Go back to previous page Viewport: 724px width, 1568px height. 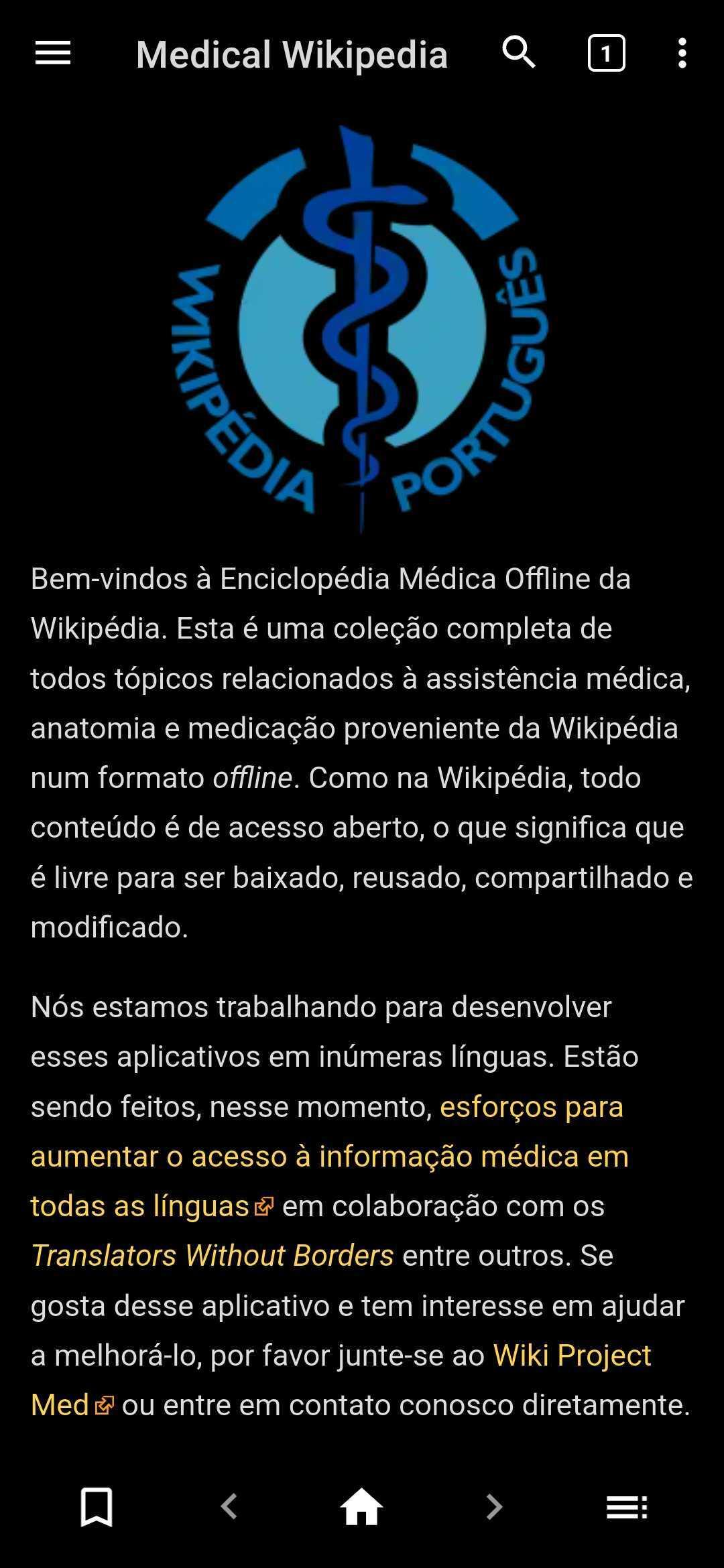(229, 1507)
